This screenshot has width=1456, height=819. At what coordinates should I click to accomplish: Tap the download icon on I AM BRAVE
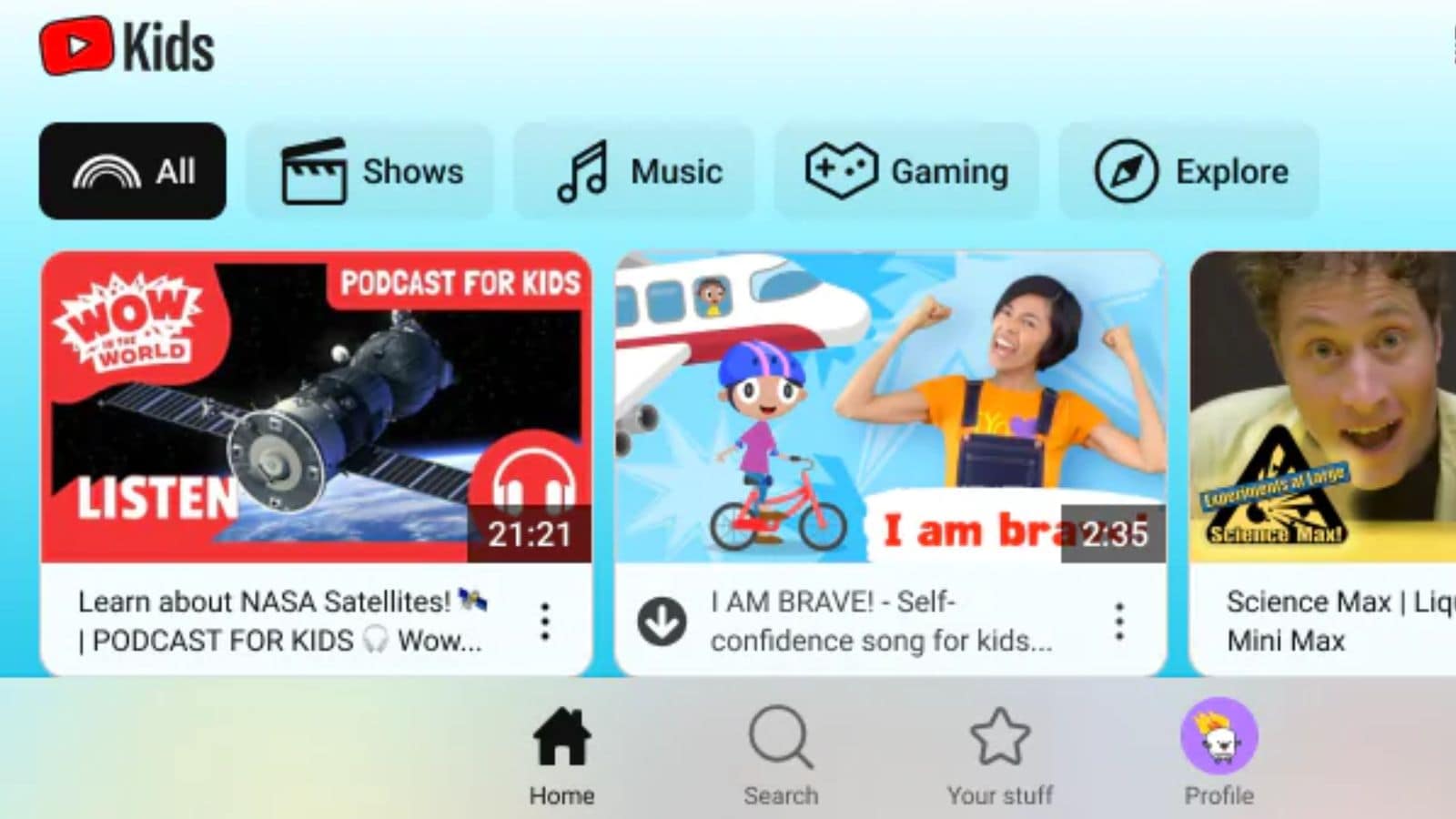pyautogui.click(x=662, y=622)
